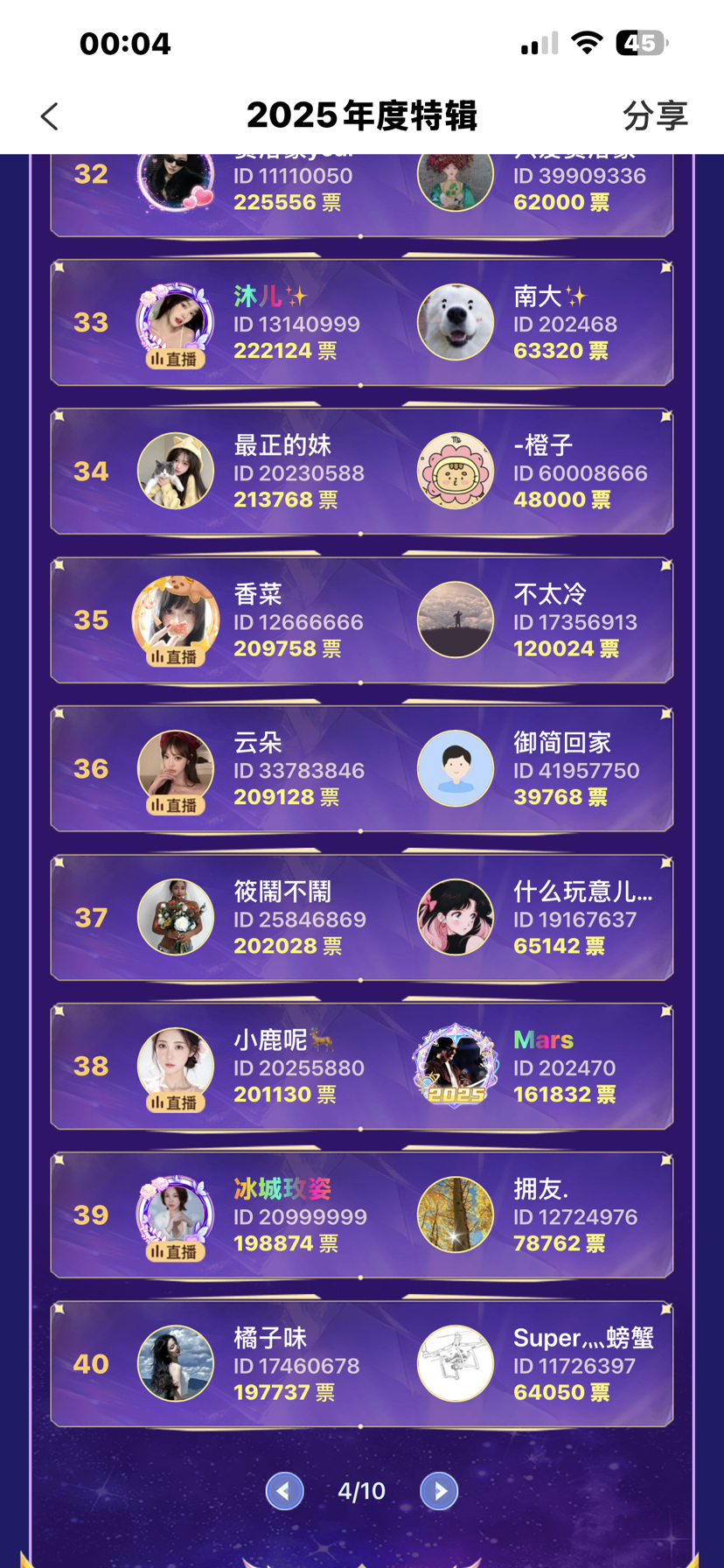This screenshot has width=724, height=1568.
Task: Enter 小鹿呢's live room via avatar
Action: (x=176, y=1066)
